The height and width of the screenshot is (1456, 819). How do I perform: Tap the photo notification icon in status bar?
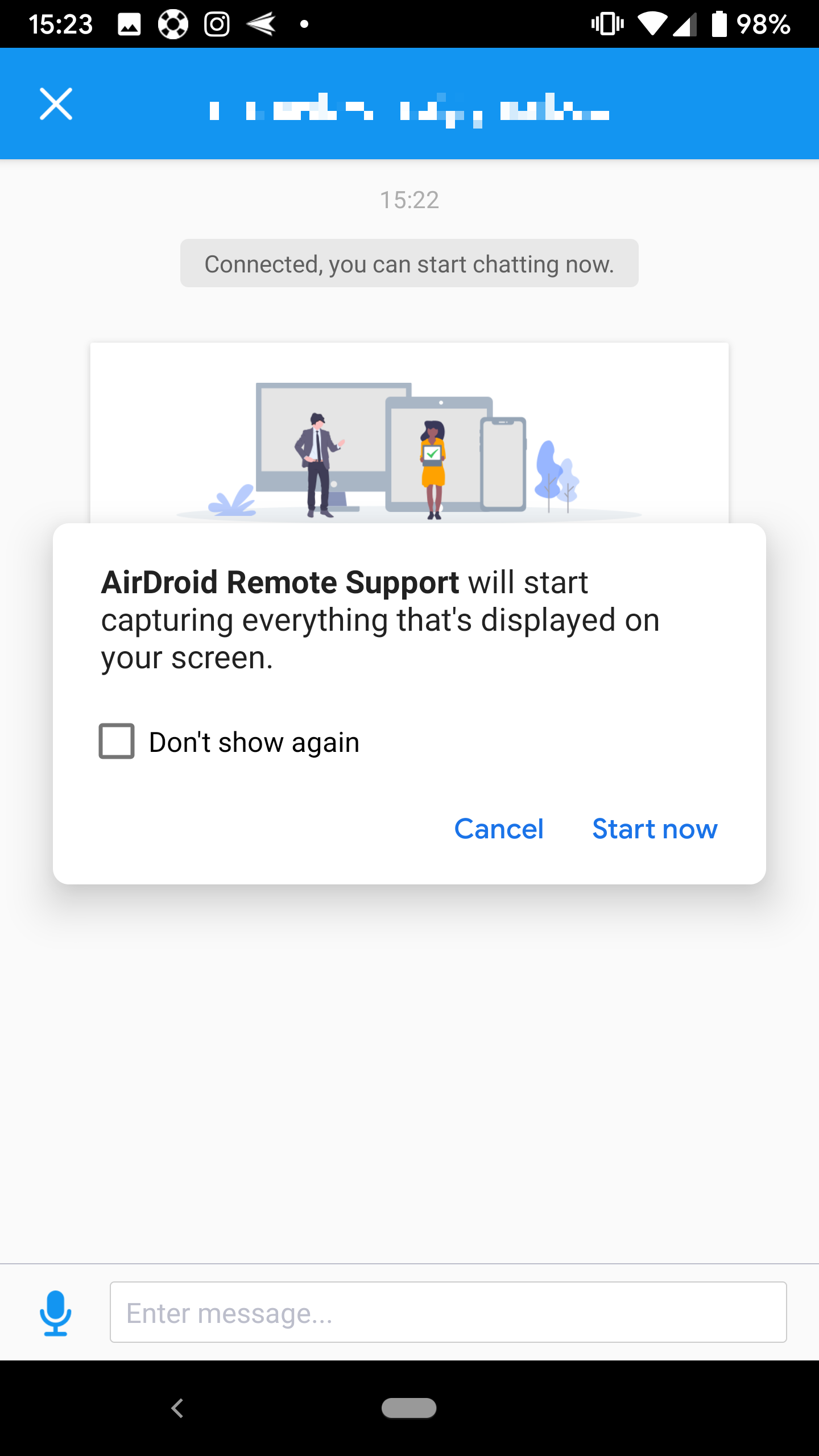point(128,24)
